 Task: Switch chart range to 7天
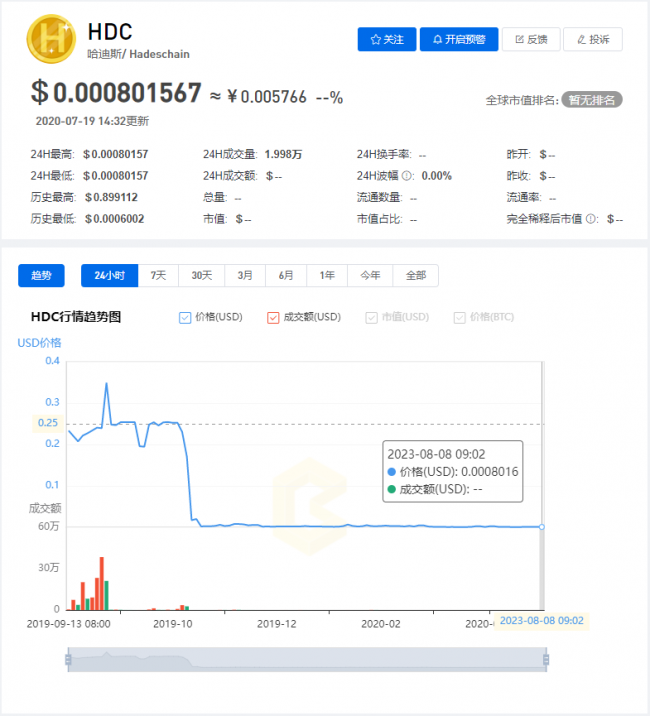tap(158, 275)
